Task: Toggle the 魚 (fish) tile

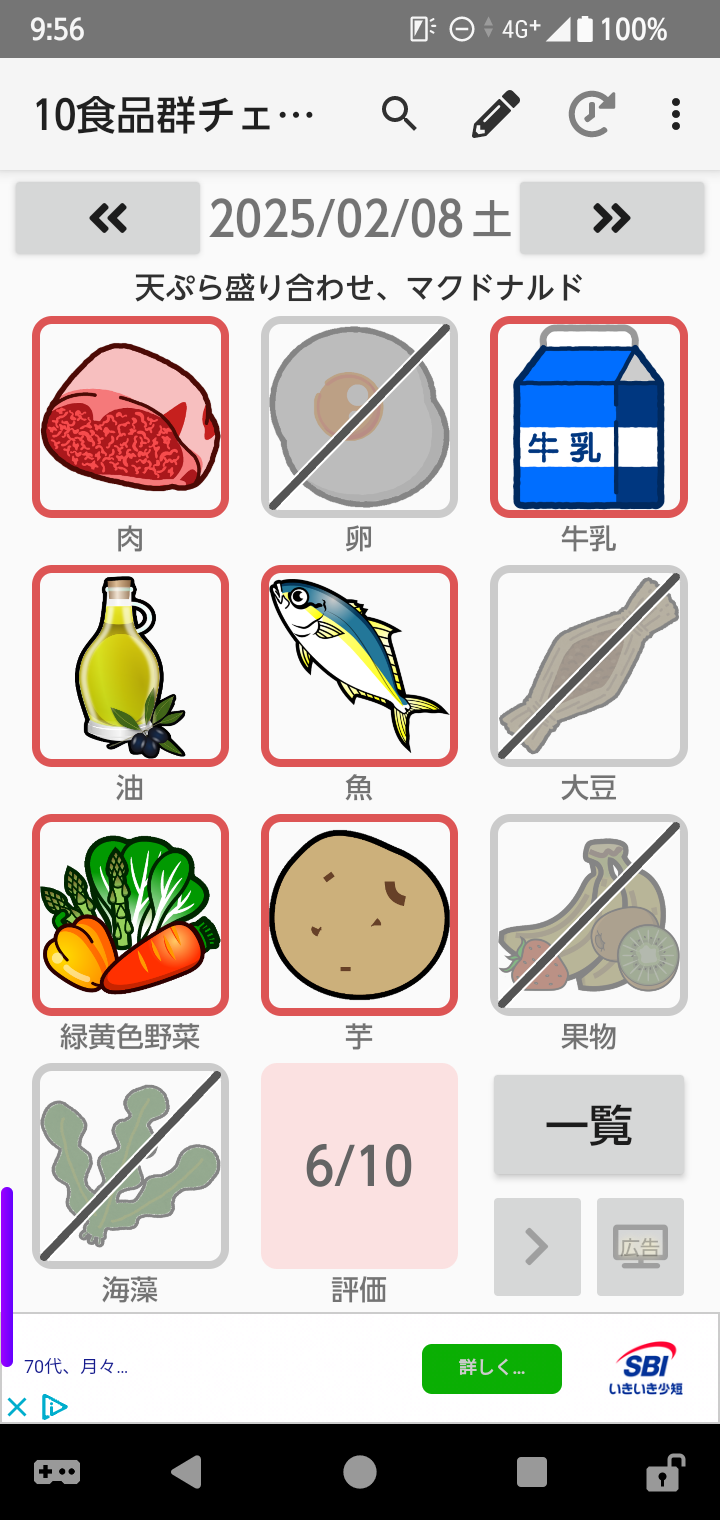Action: click(x=359, y=666)
